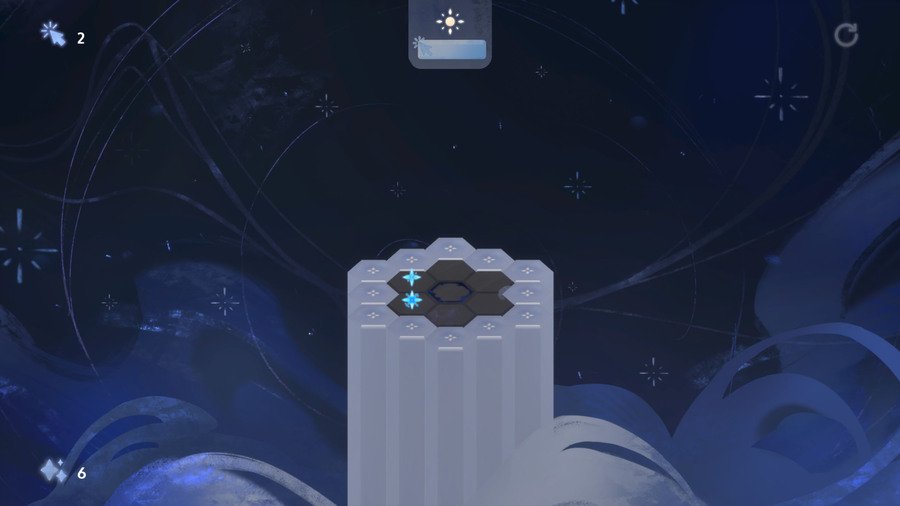Tap the bottommost front hexagon pillar tile

coord(450,337)
